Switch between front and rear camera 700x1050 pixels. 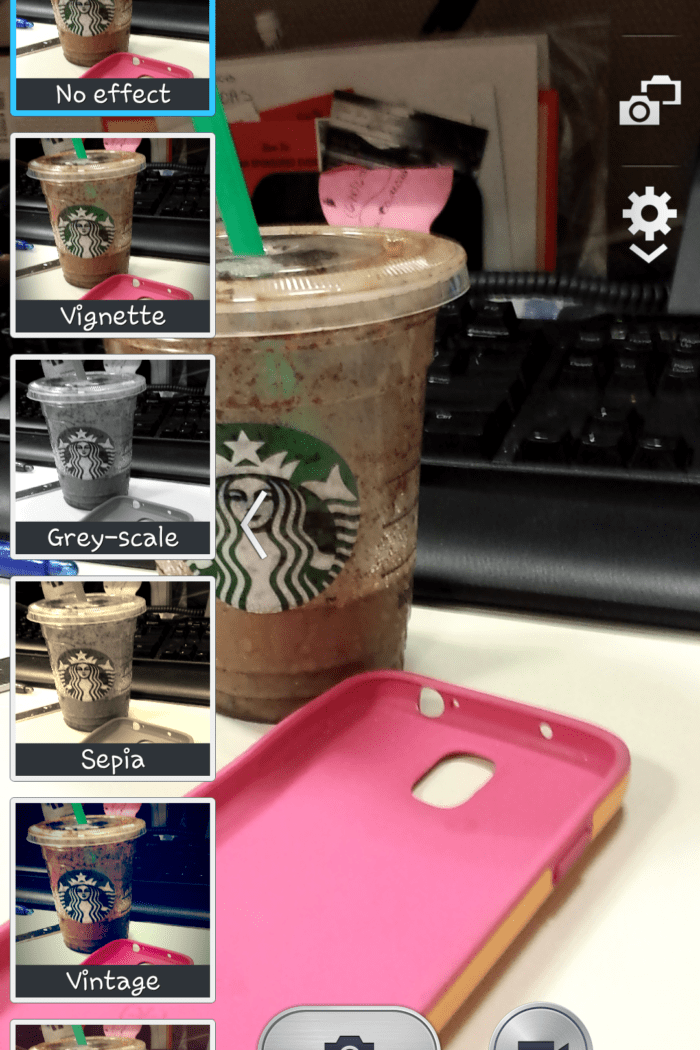[650, 101]
